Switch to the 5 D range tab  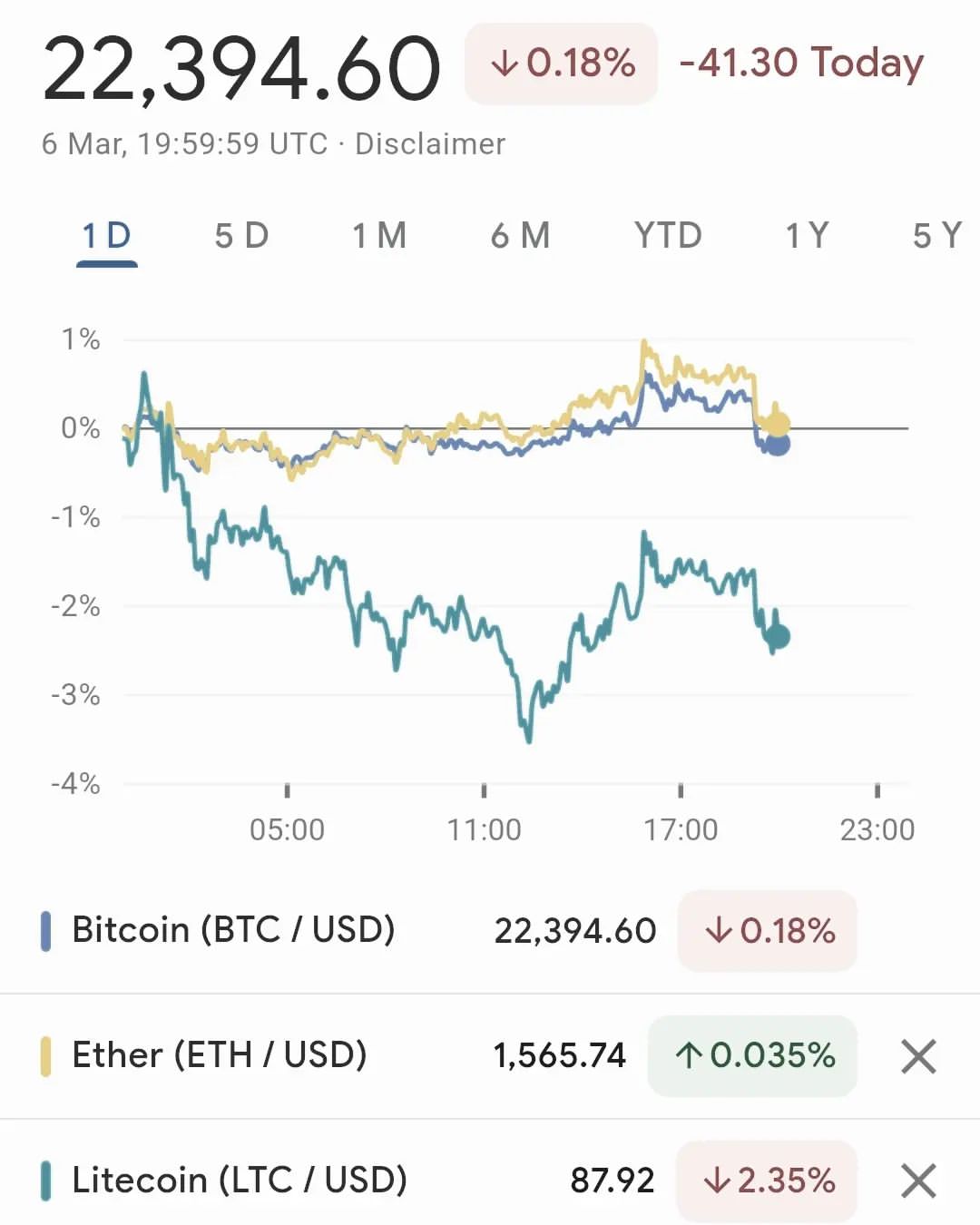241,236
